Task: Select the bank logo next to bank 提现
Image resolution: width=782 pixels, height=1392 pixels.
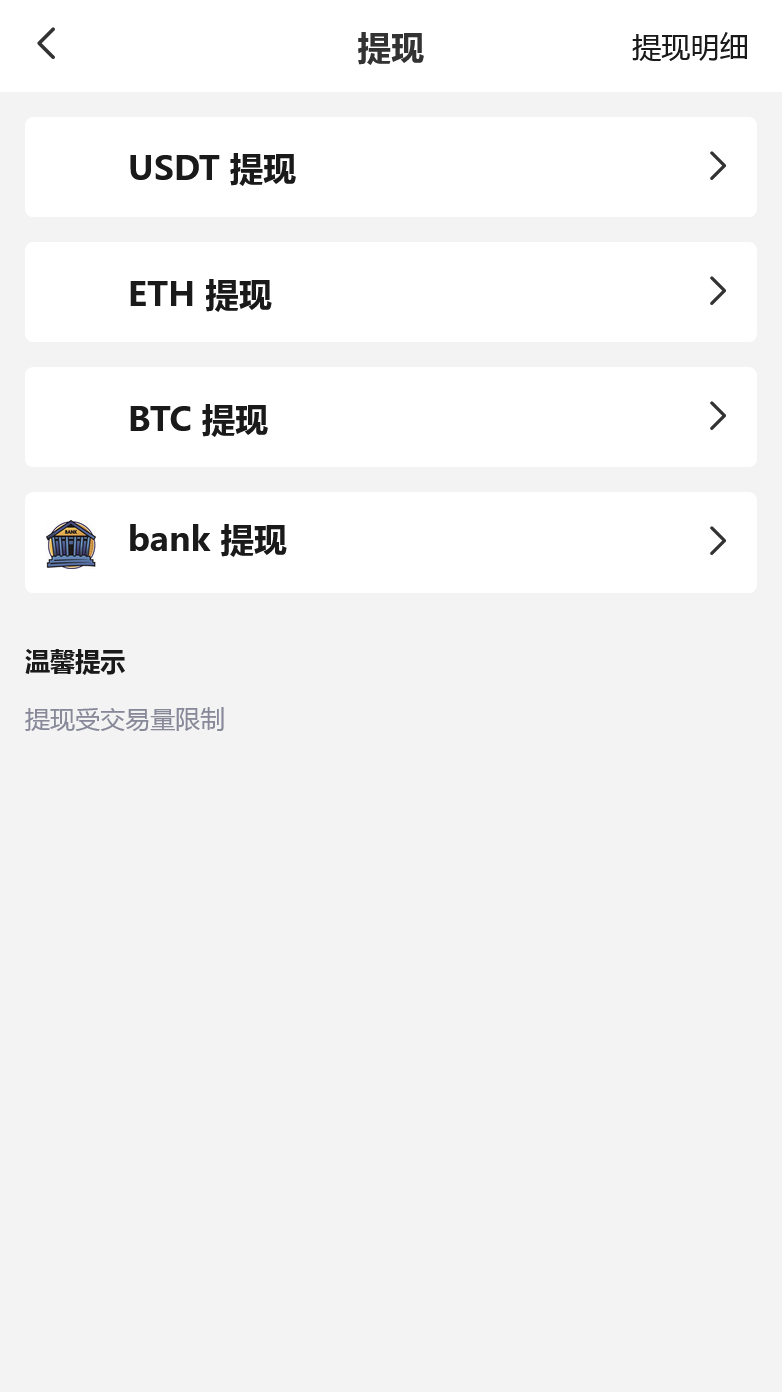Action: 70,543
